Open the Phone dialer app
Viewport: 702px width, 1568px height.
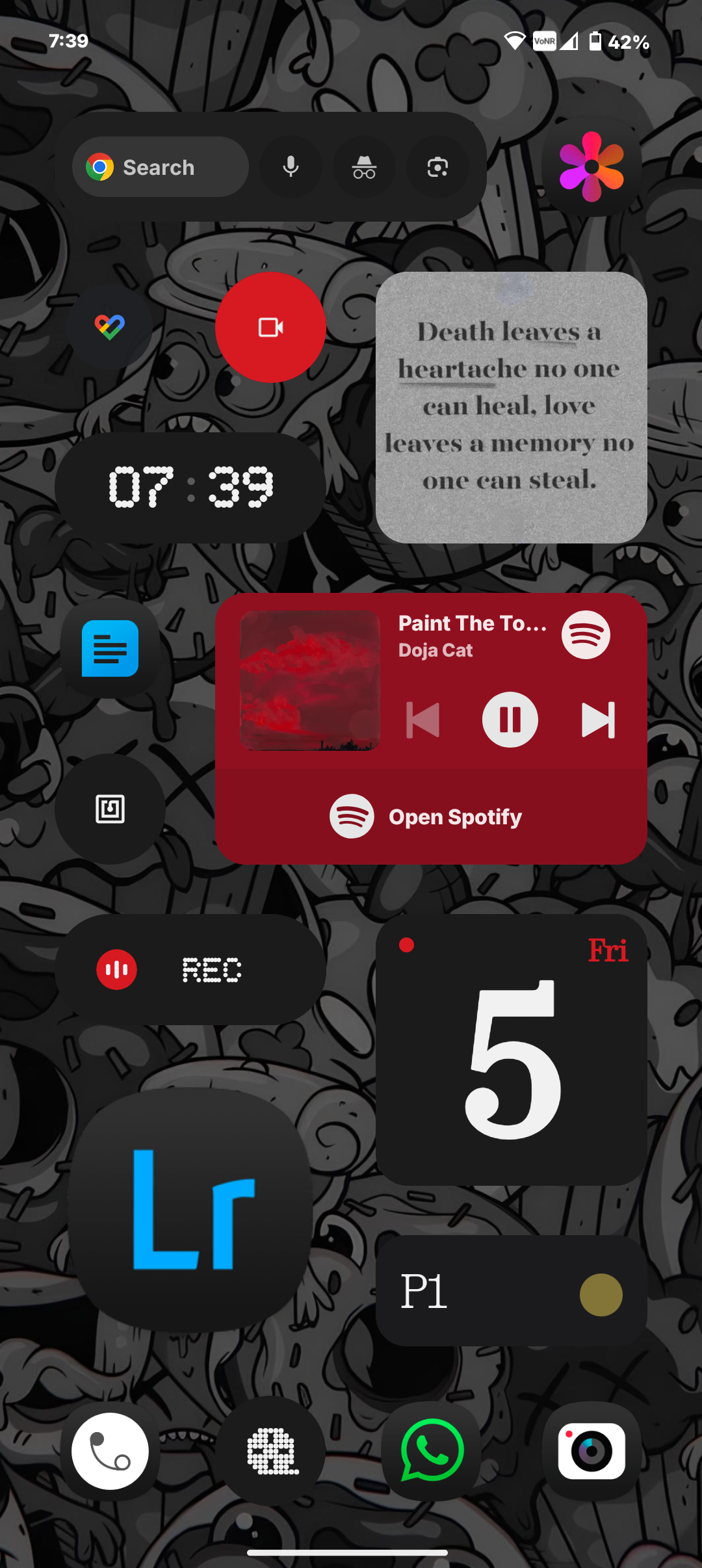tap(110, 1451)
